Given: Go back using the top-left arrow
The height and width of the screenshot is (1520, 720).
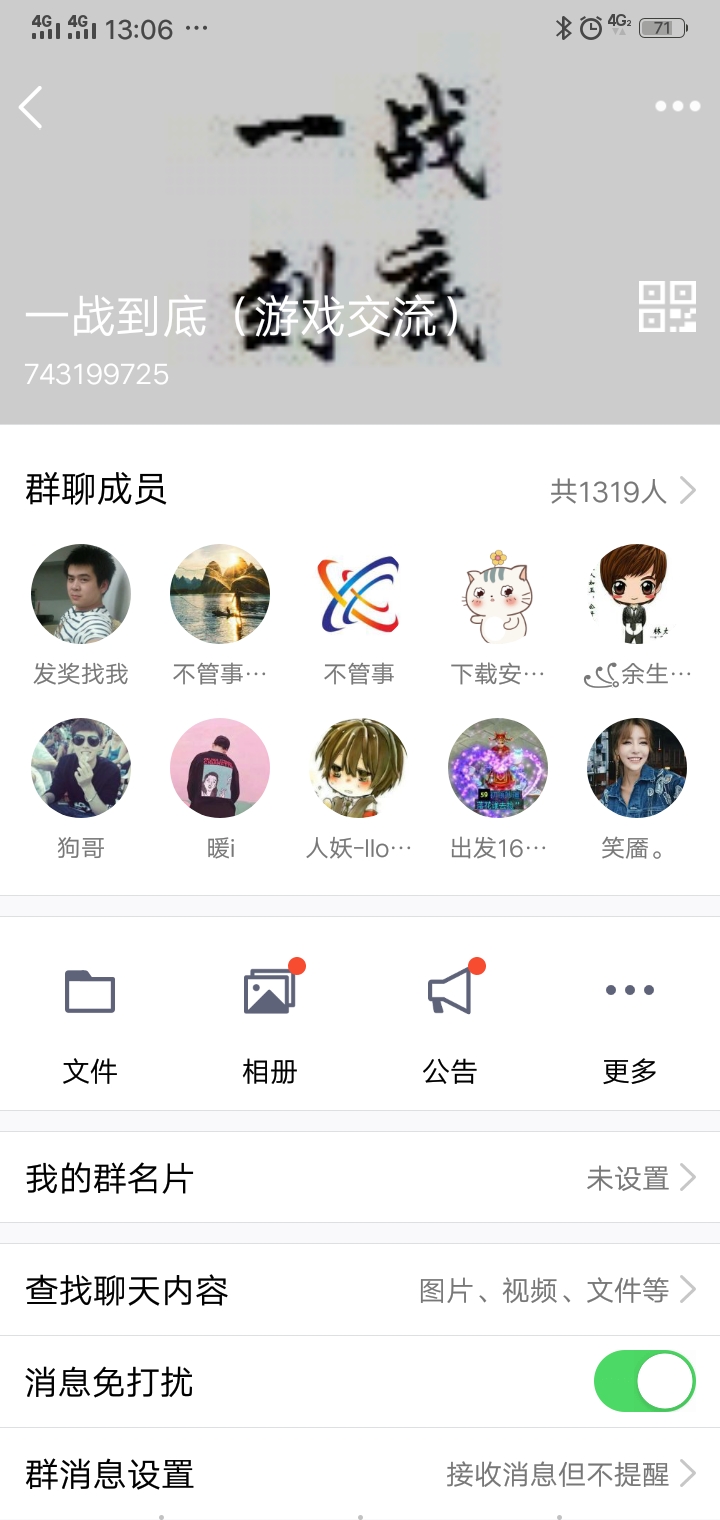Looking at the screenshot, I should click(32, 107).
